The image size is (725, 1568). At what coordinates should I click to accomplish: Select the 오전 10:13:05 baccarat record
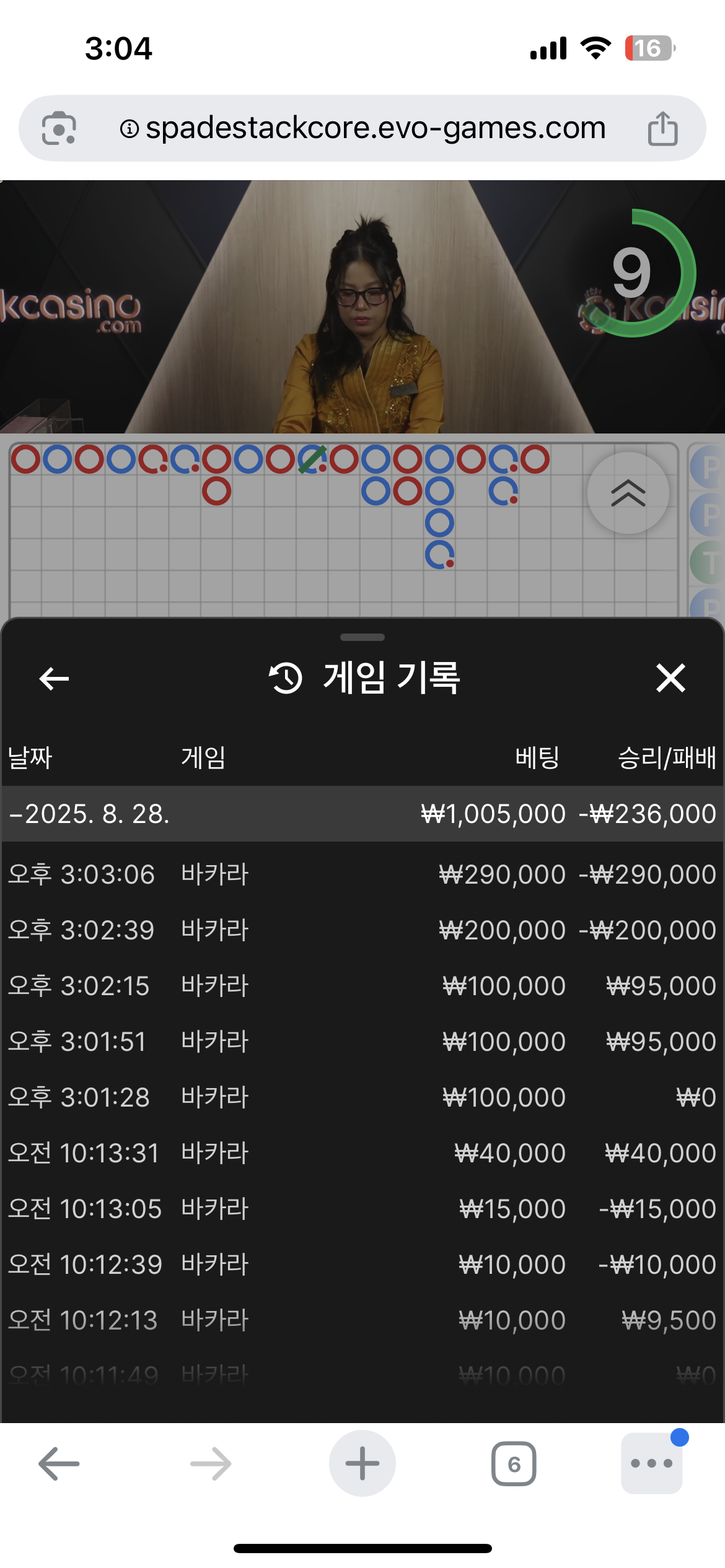(362, 1208)
